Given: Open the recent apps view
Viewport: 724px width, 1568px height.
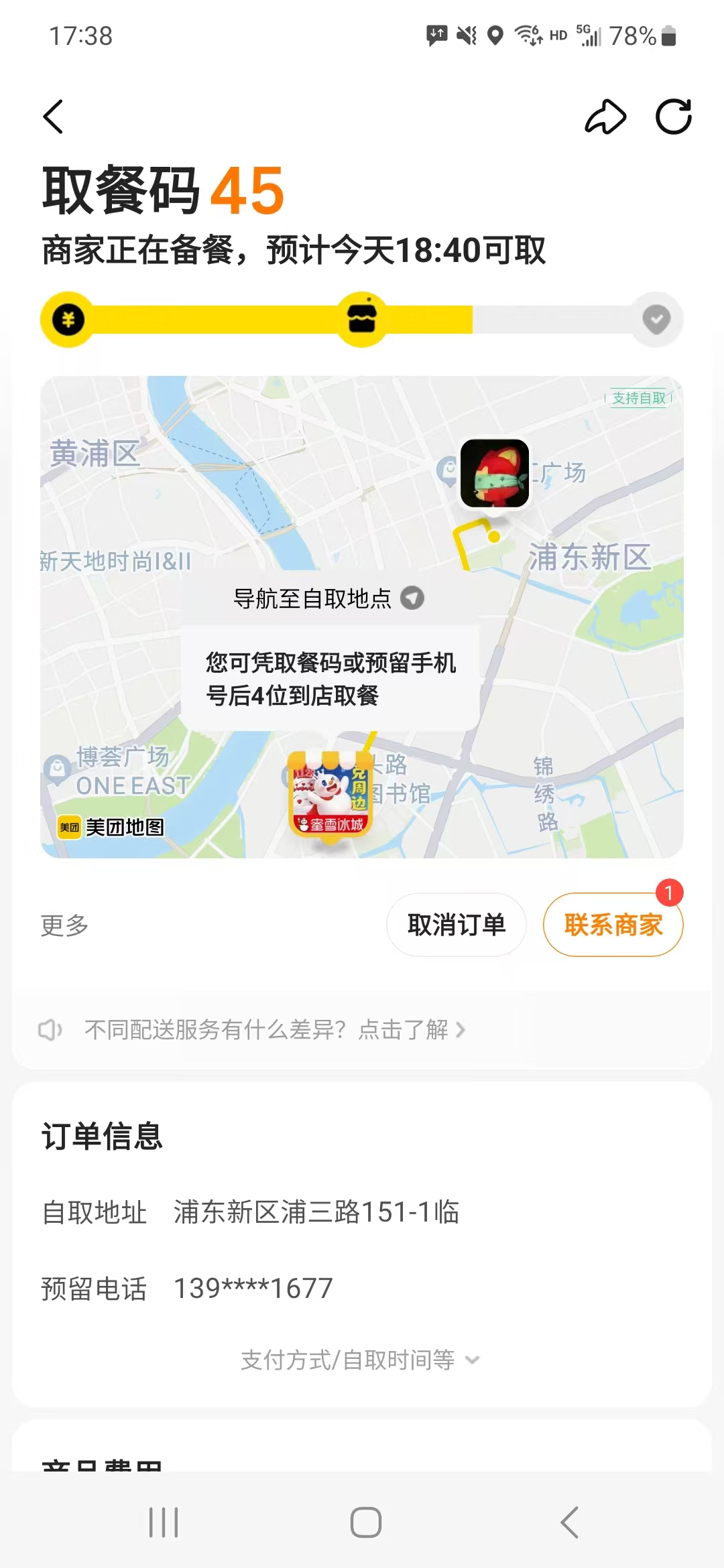Looking at the screenshot, I should (164, 1522).
